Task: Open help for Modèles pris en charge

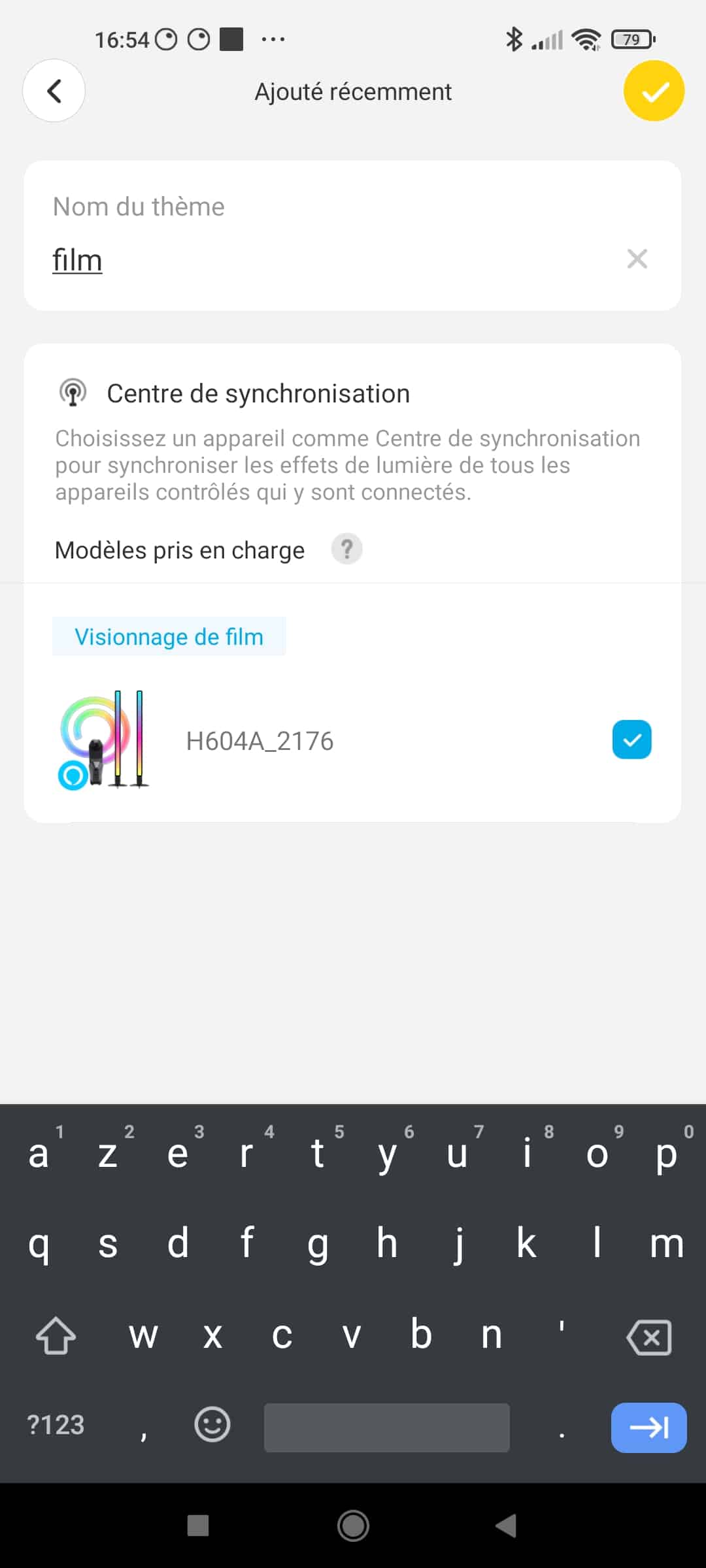Action: coord(346,549)
